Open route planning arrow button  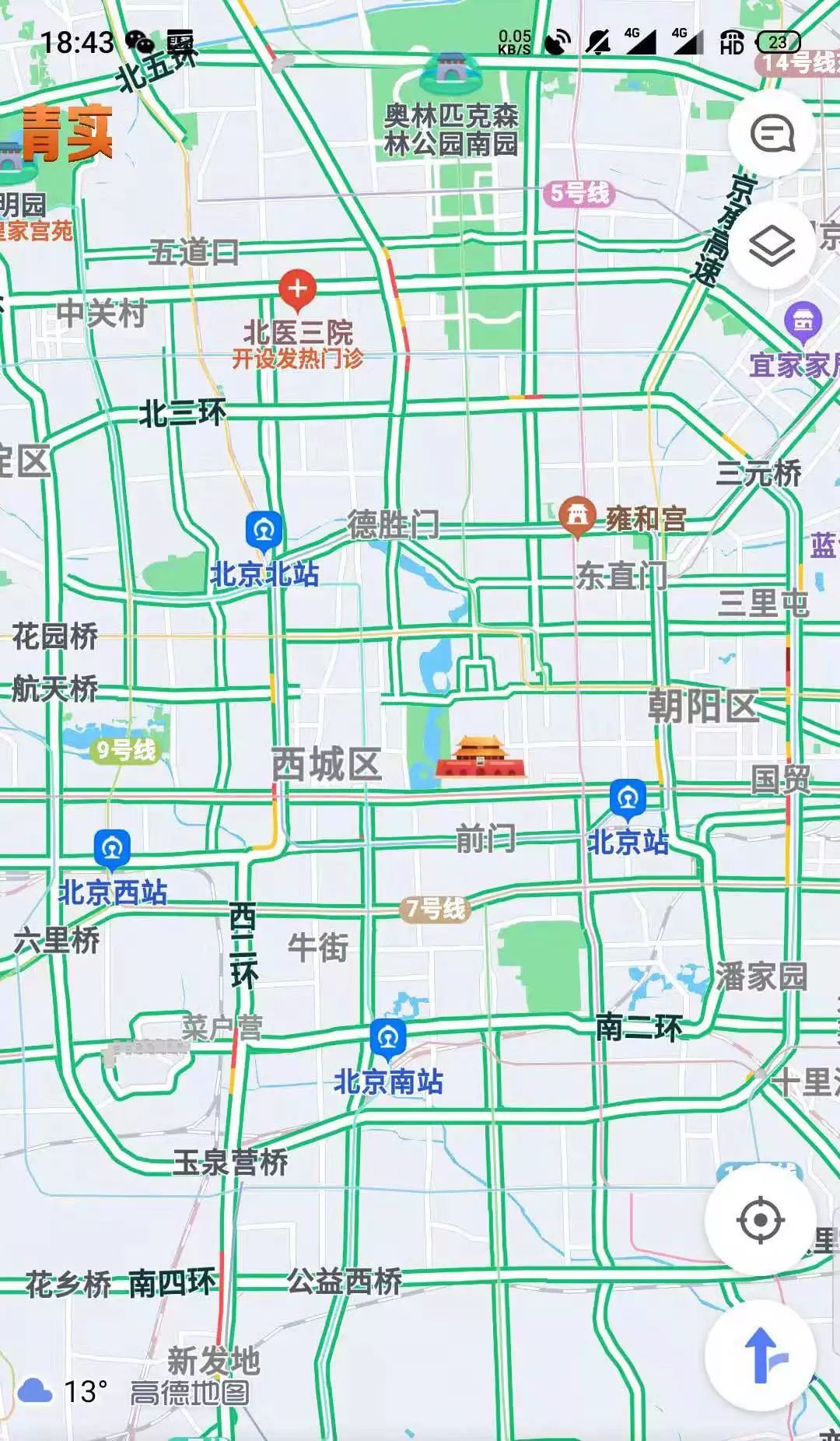(x=760, y=1355)
